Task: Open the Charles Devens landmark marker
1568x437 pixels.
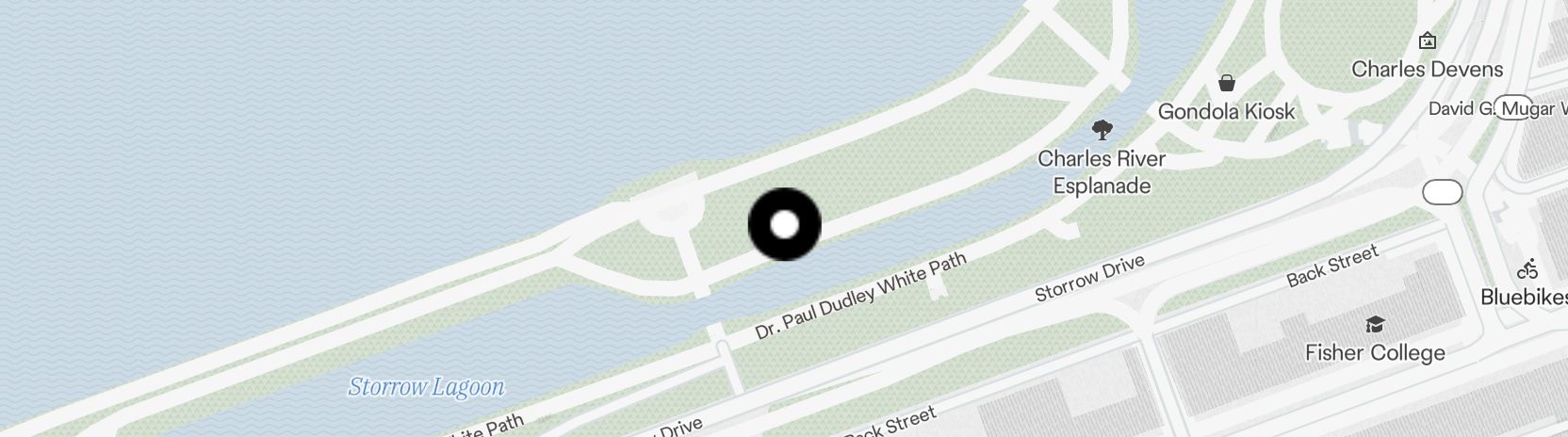Action: pos(1427,41)
